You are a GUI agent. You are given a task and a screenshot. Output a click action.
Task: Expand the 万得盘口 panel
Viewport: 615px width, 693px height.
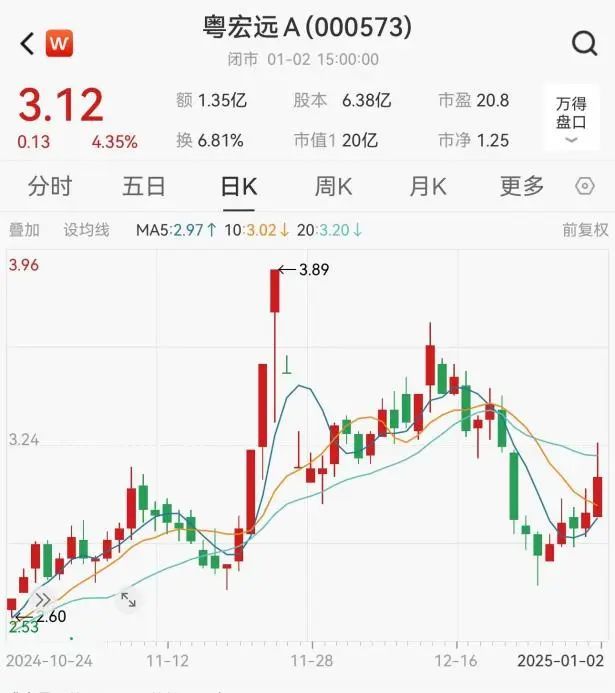(x=571, y=119)
